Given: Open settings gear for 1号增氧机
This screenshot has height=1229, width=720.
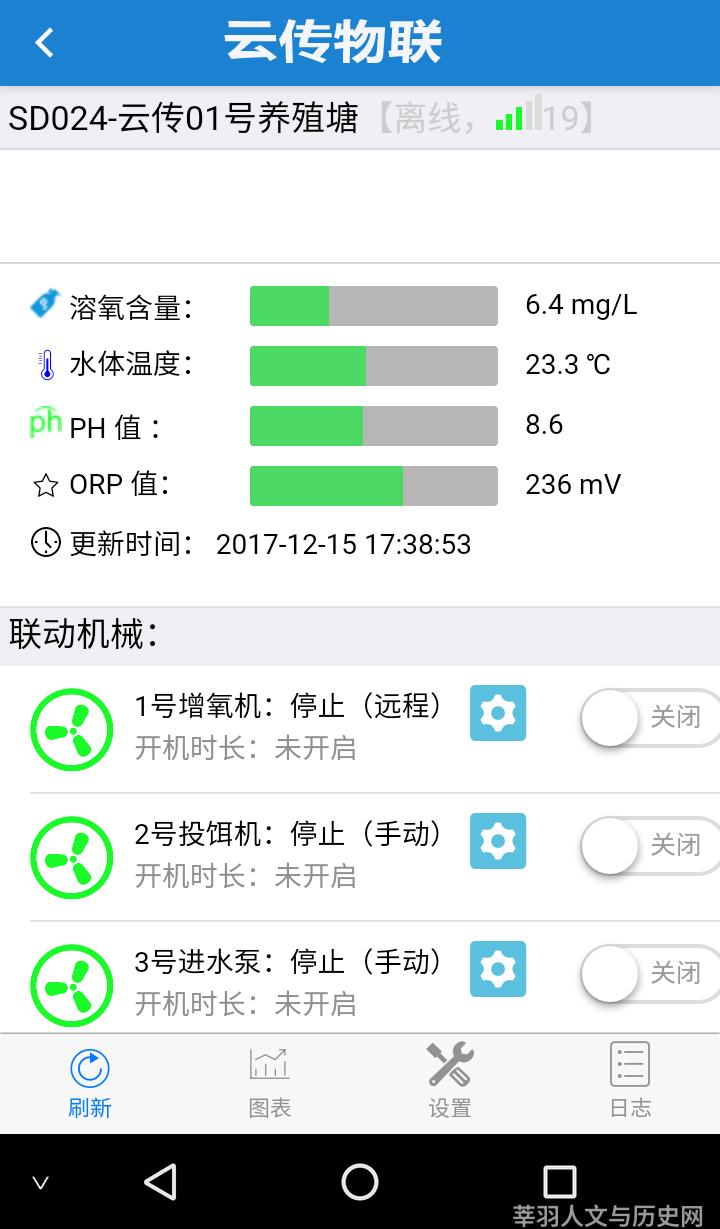Looking at the screenshot, I should (x=498, y=713).
